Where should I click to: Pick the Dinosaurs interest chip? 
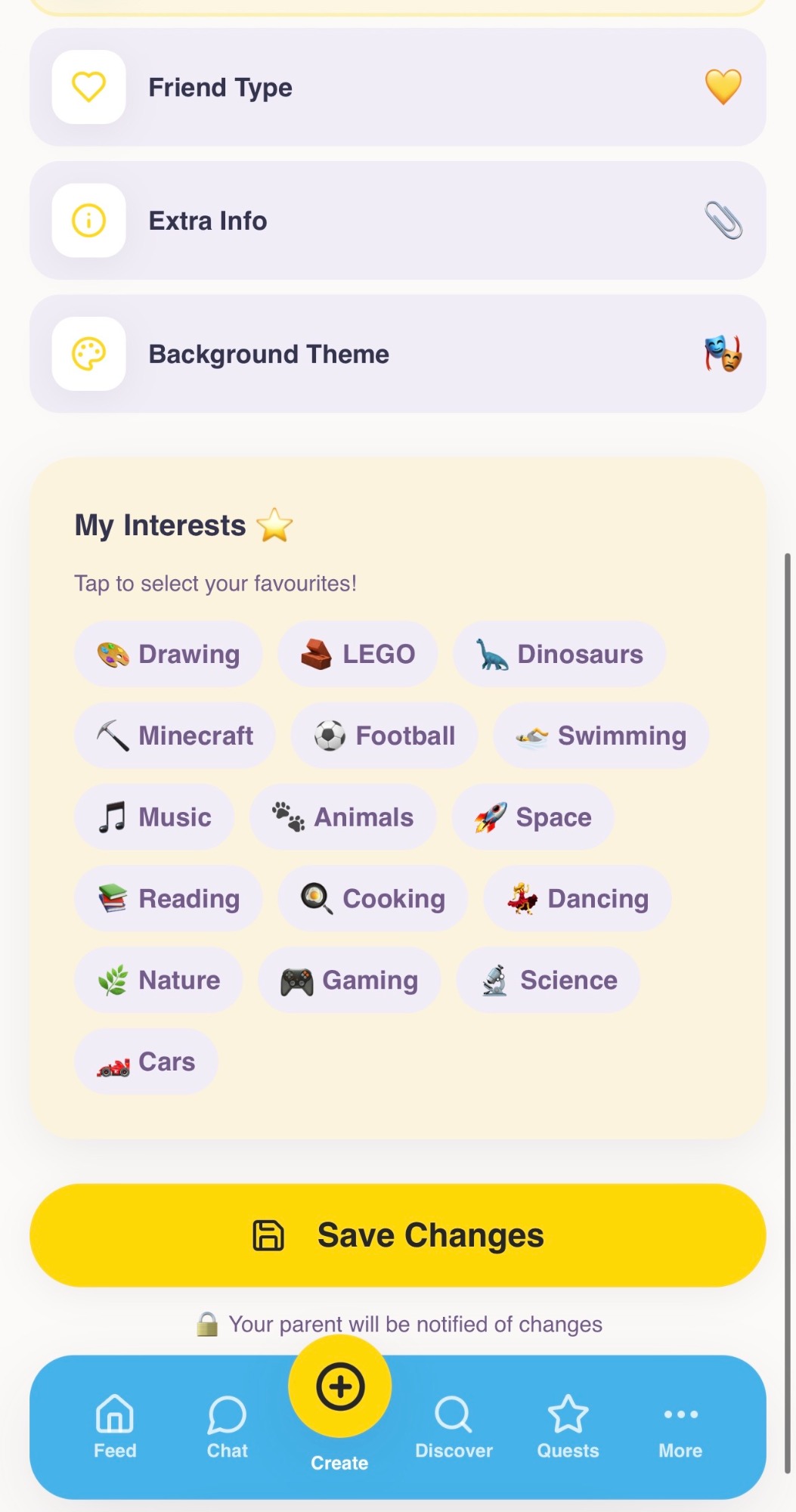pos(559,654)
